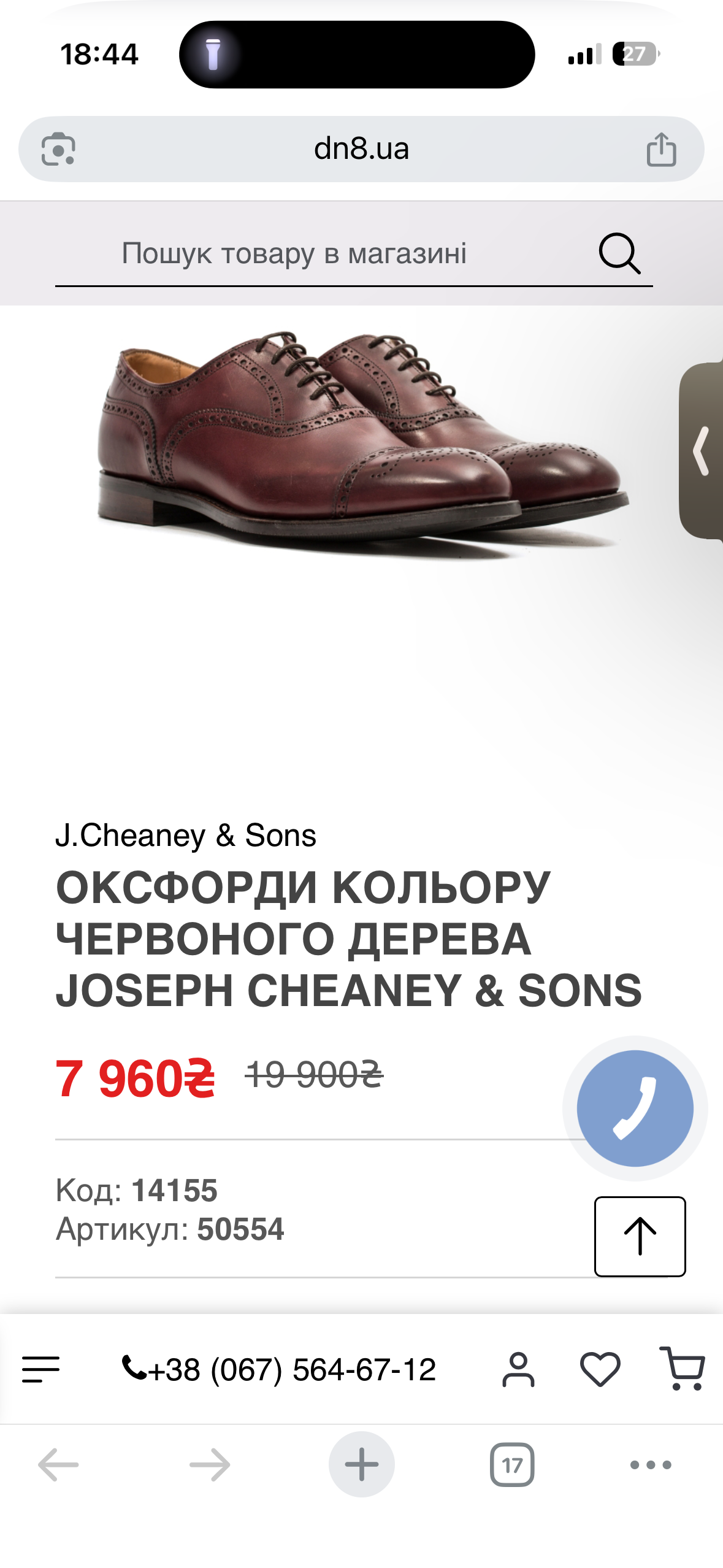Viewport: 723px width, 1568px height.
Task: Share this page from the browser
Action: [661, 149]
